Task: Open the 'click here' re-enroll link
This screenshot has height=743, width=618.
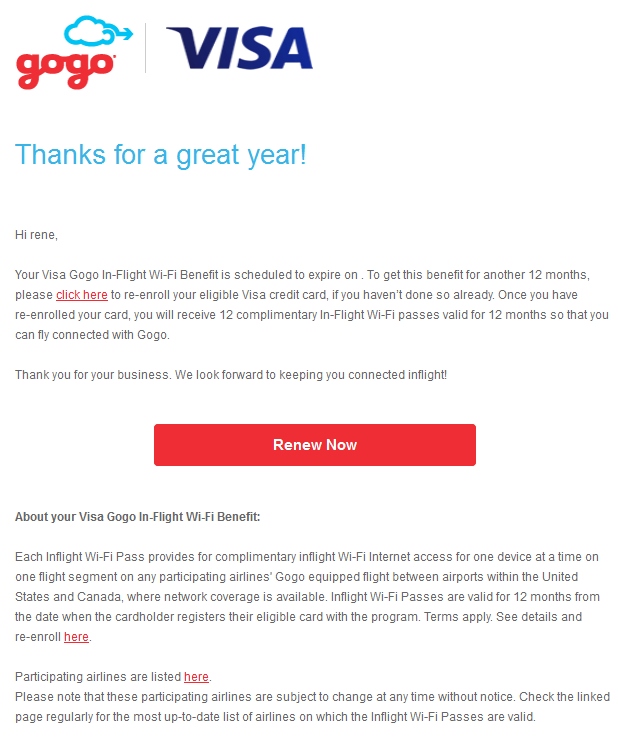Action: [x=82, y=295]
